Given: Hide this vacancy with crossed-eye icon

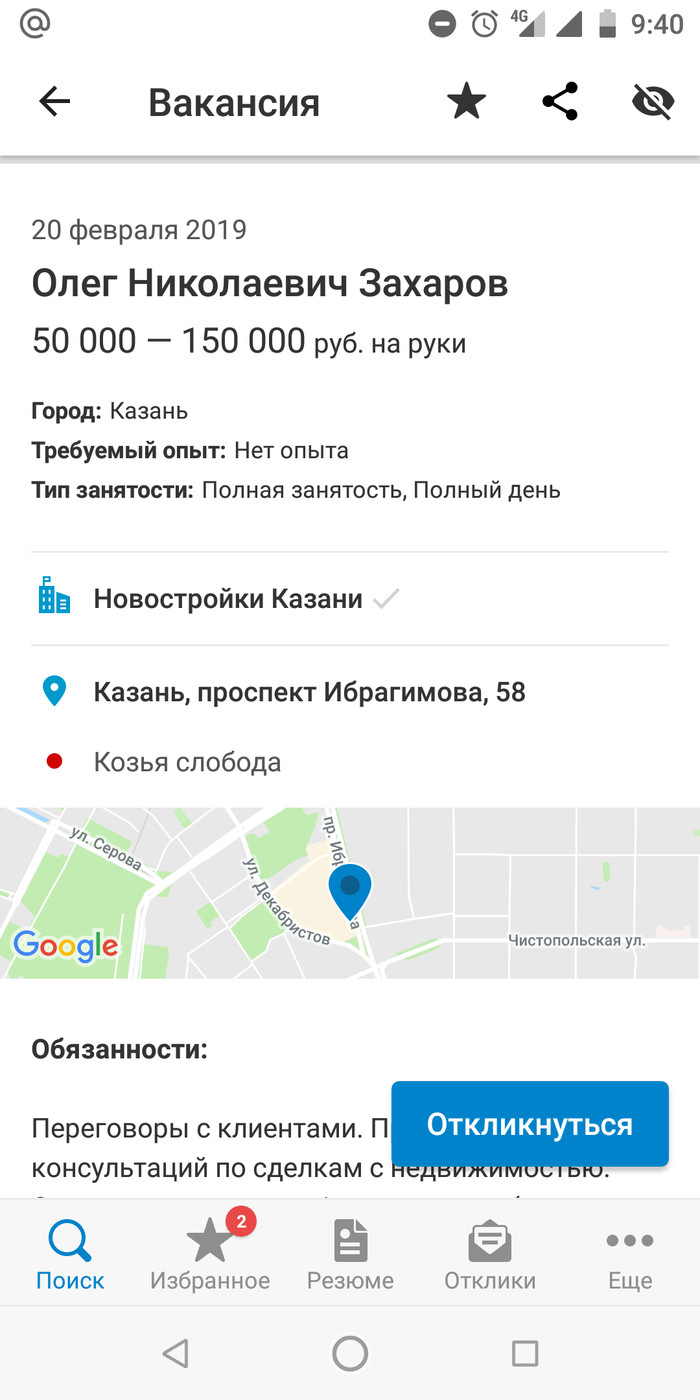Looking at the screenshot, I should pyautogui.click(x=653, y=102).
